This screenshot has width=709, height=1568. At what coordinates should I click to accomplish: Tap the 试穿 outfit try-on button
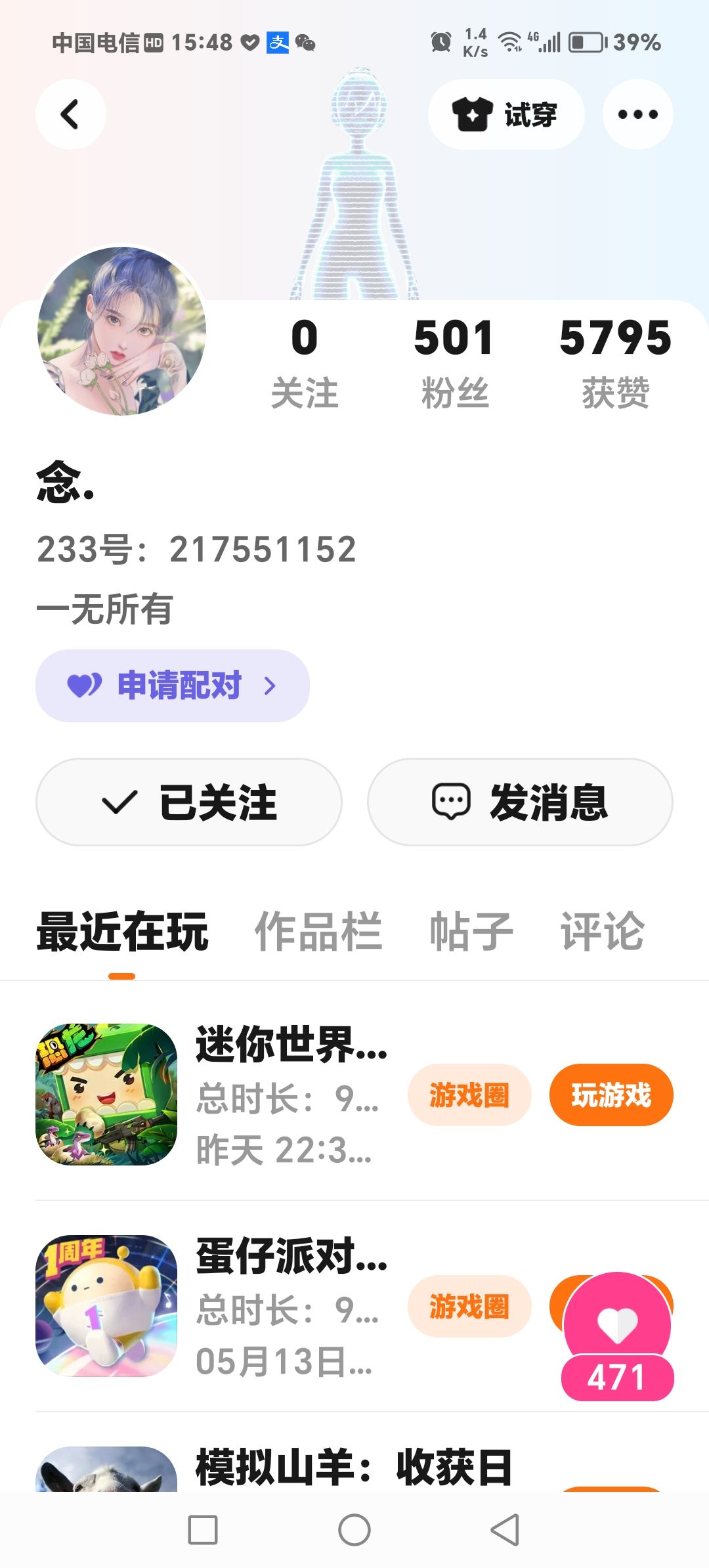pyautogui.click(x=505, y=114)
